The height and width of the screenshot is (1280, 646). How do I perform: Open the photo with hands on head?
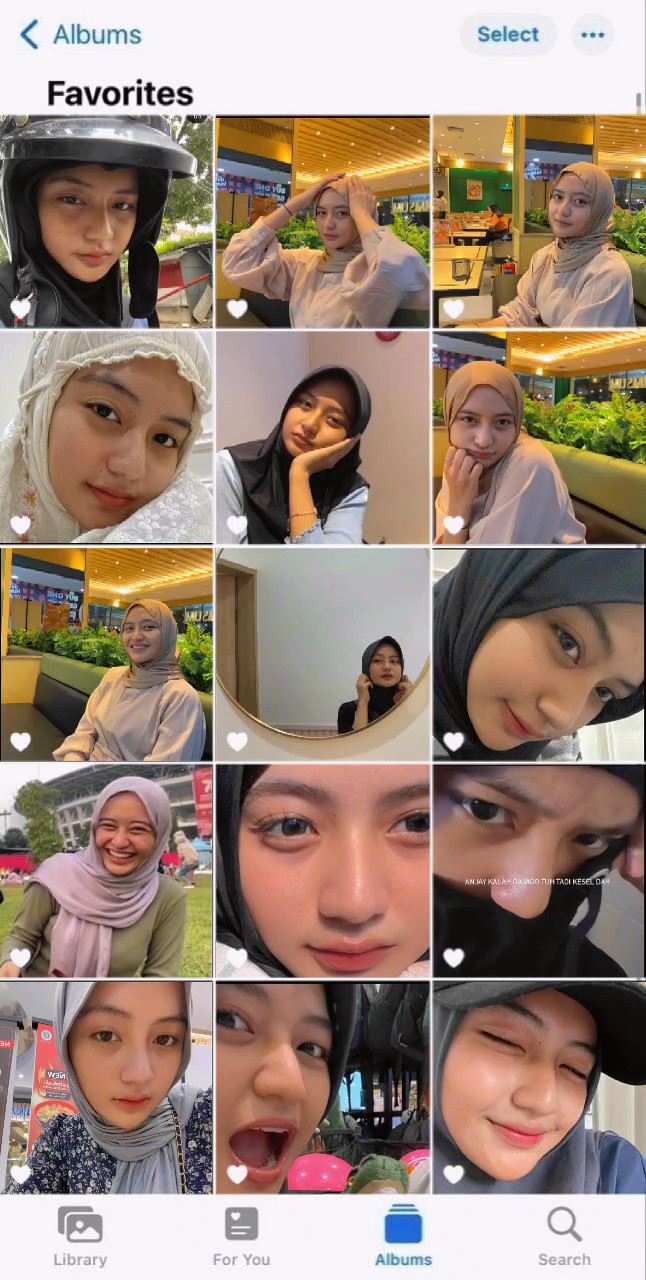tap(323, 221)
